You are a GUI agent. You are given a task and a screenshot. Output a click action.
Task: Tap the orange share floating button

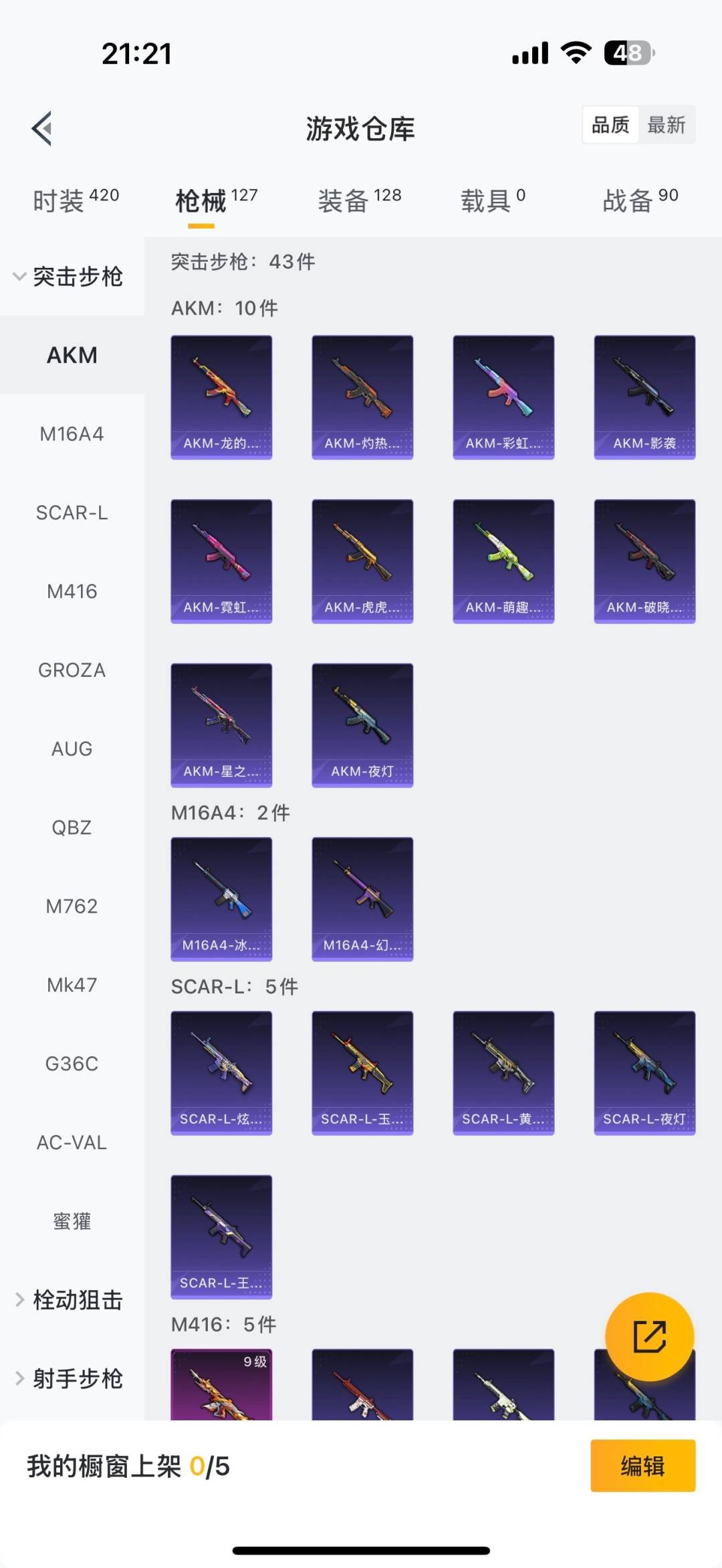(x=649, y=1337)
